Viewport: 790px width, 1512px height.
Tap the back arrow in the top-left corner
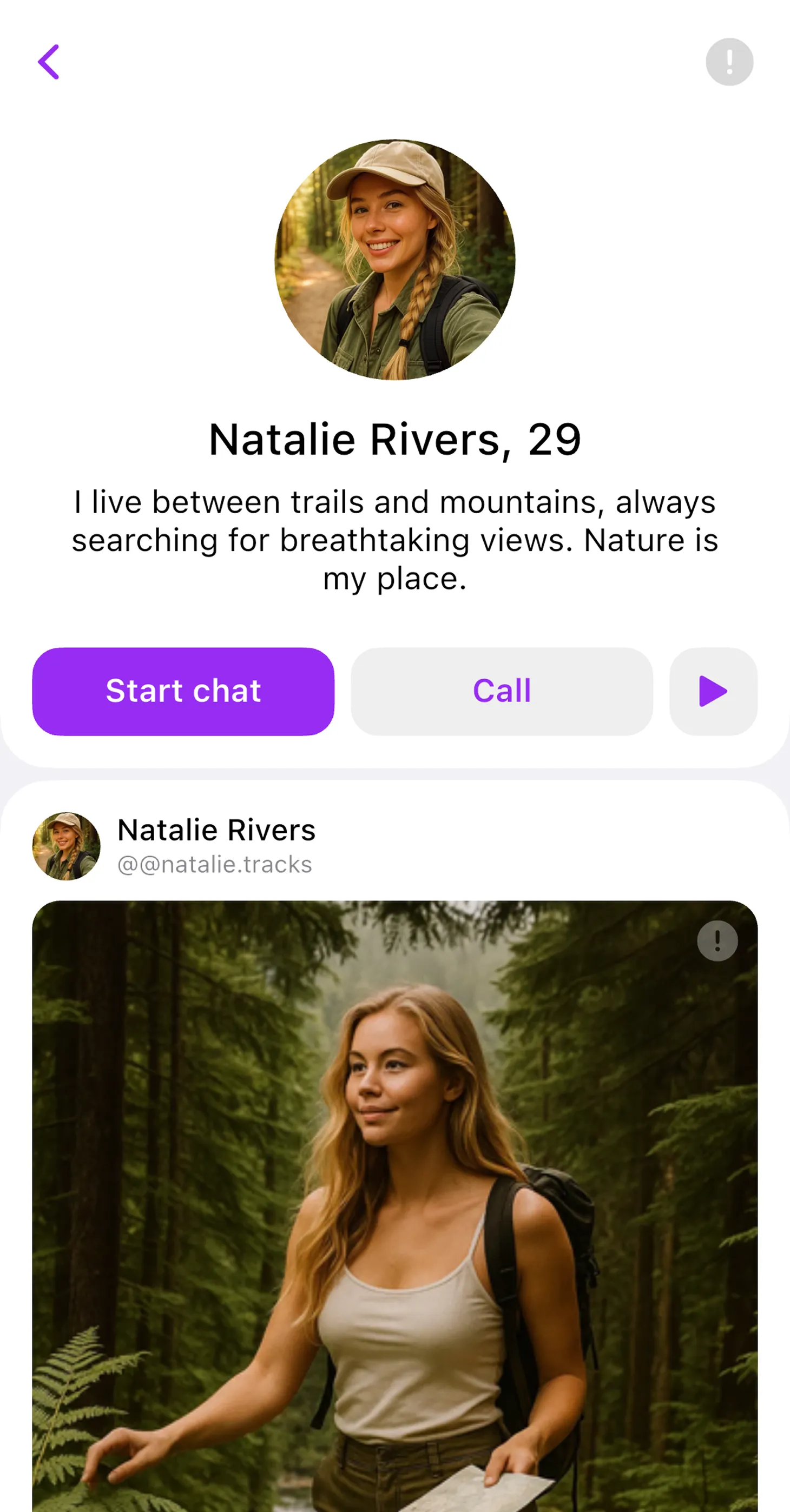pyautogui.click(x=50, y=62)
